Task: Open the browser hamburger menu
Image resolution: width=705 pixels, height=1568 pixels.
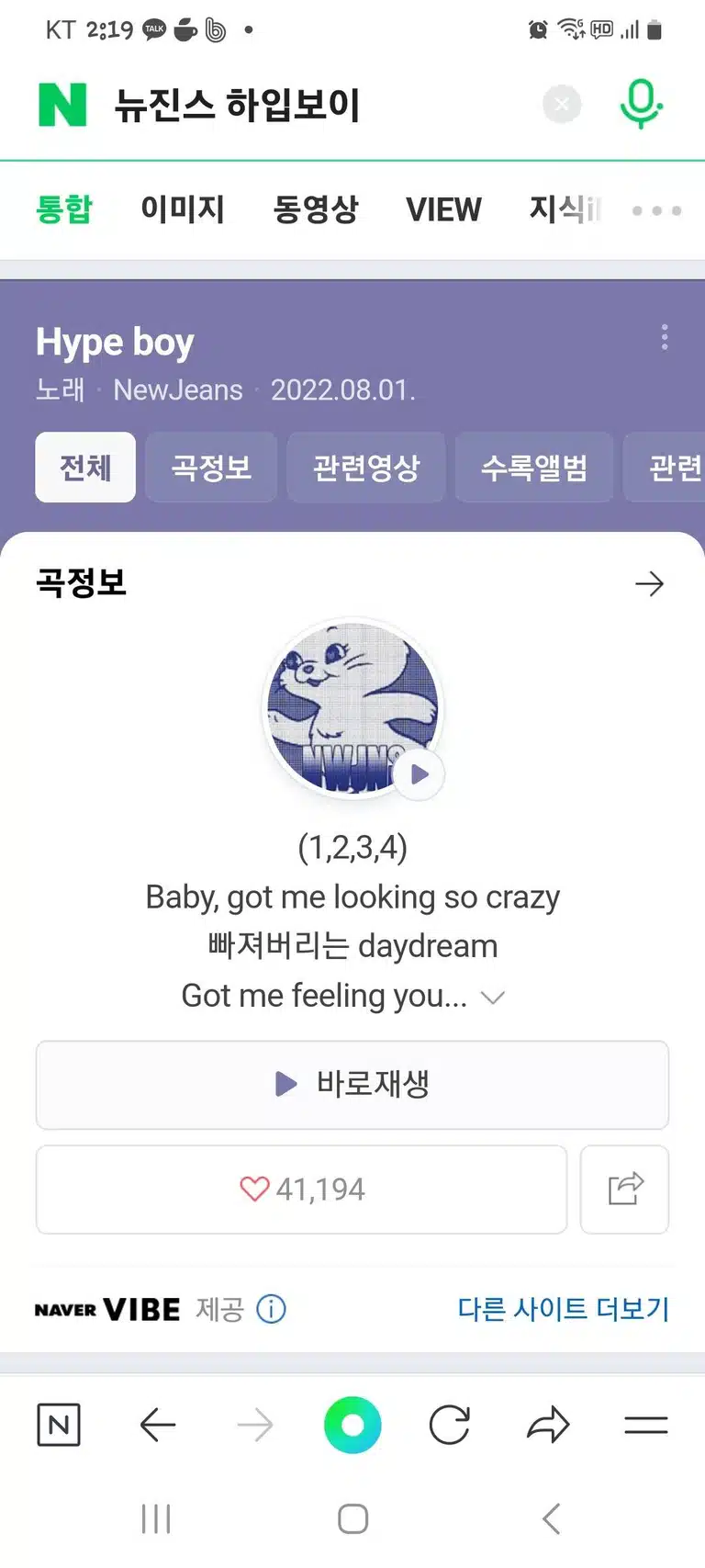Action: pyautogui.click(x=645, y=1426)
